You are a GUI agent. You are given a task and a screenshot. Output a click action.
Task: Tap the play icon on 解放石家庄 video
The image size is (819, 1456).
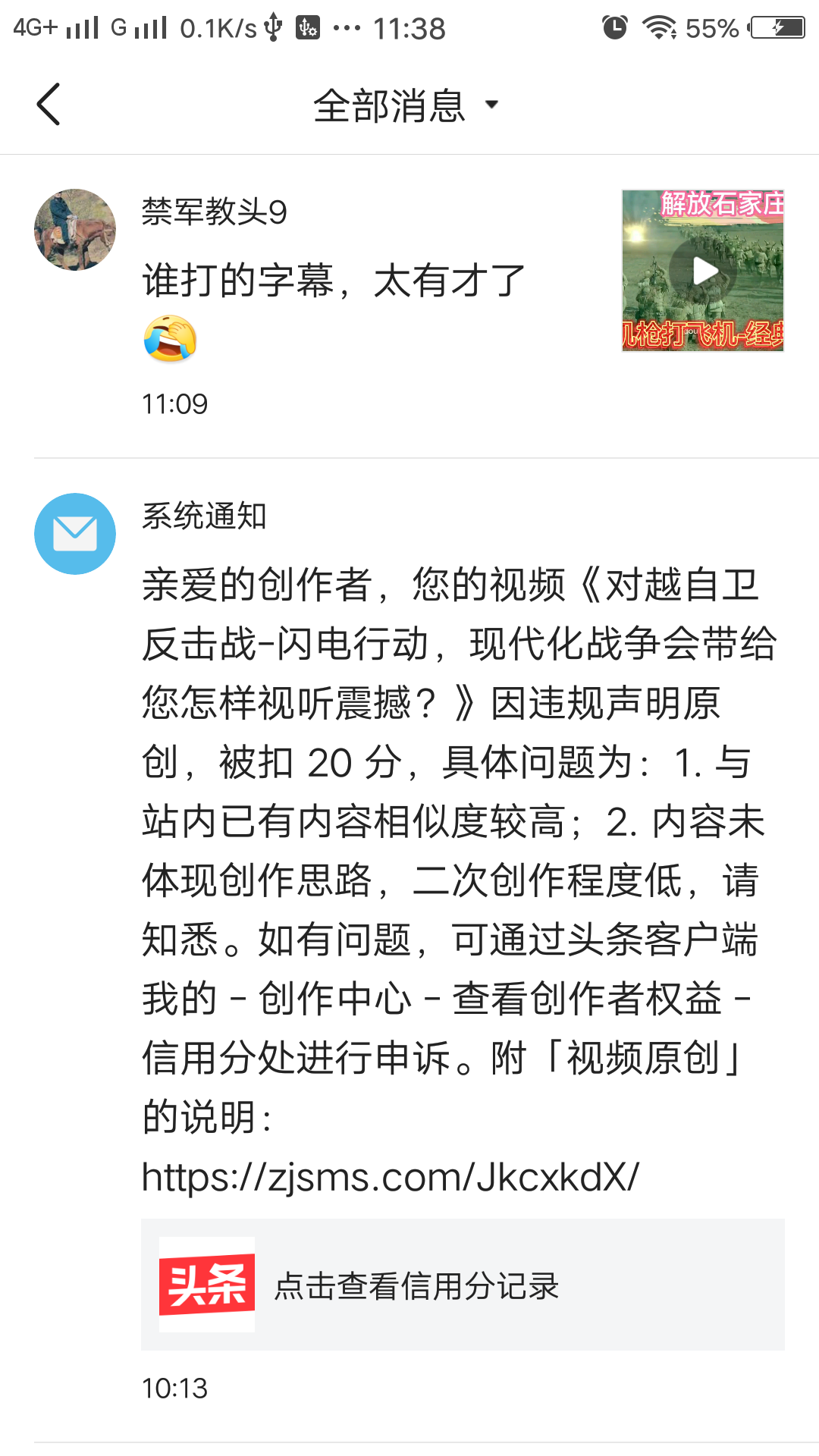pyautogui.click(x=703, y=271)
